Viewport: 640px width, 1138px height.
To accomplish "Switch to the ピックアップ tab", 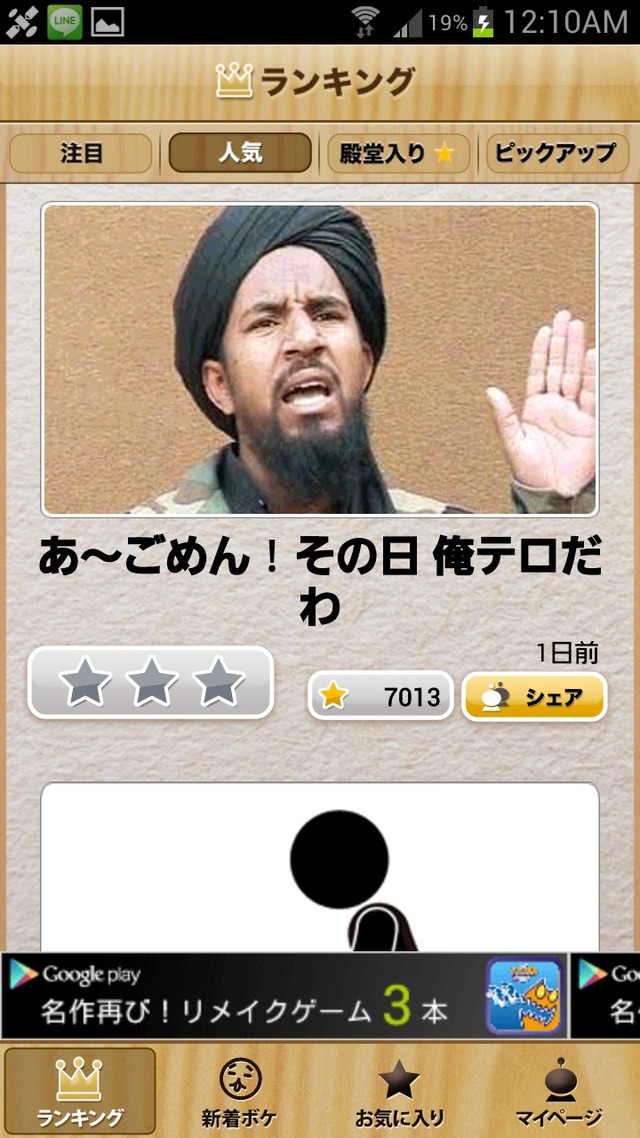I will click(x=556, y=154).
